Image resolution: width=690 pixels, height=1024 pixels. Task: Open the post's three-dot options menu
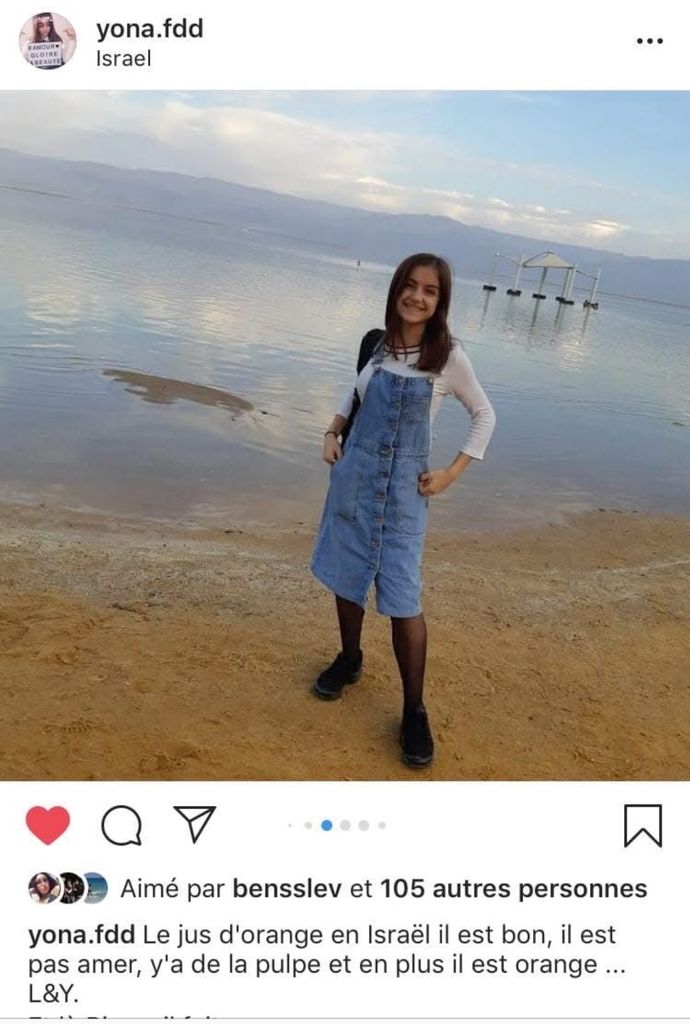(650, 41)
